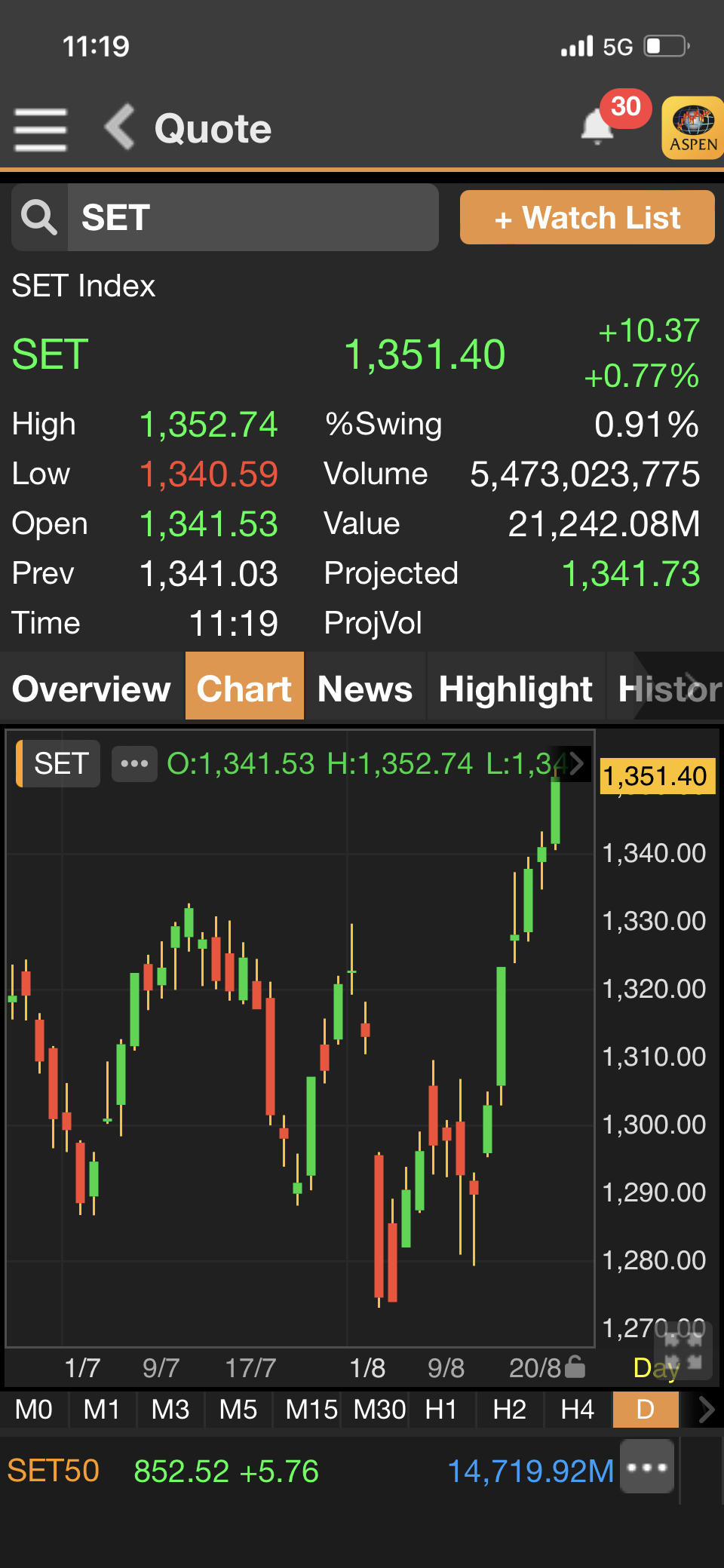The width and height of the screenshot is (724, 1568).
Task: Select M5 chart interval
Action: [238, 1409]
